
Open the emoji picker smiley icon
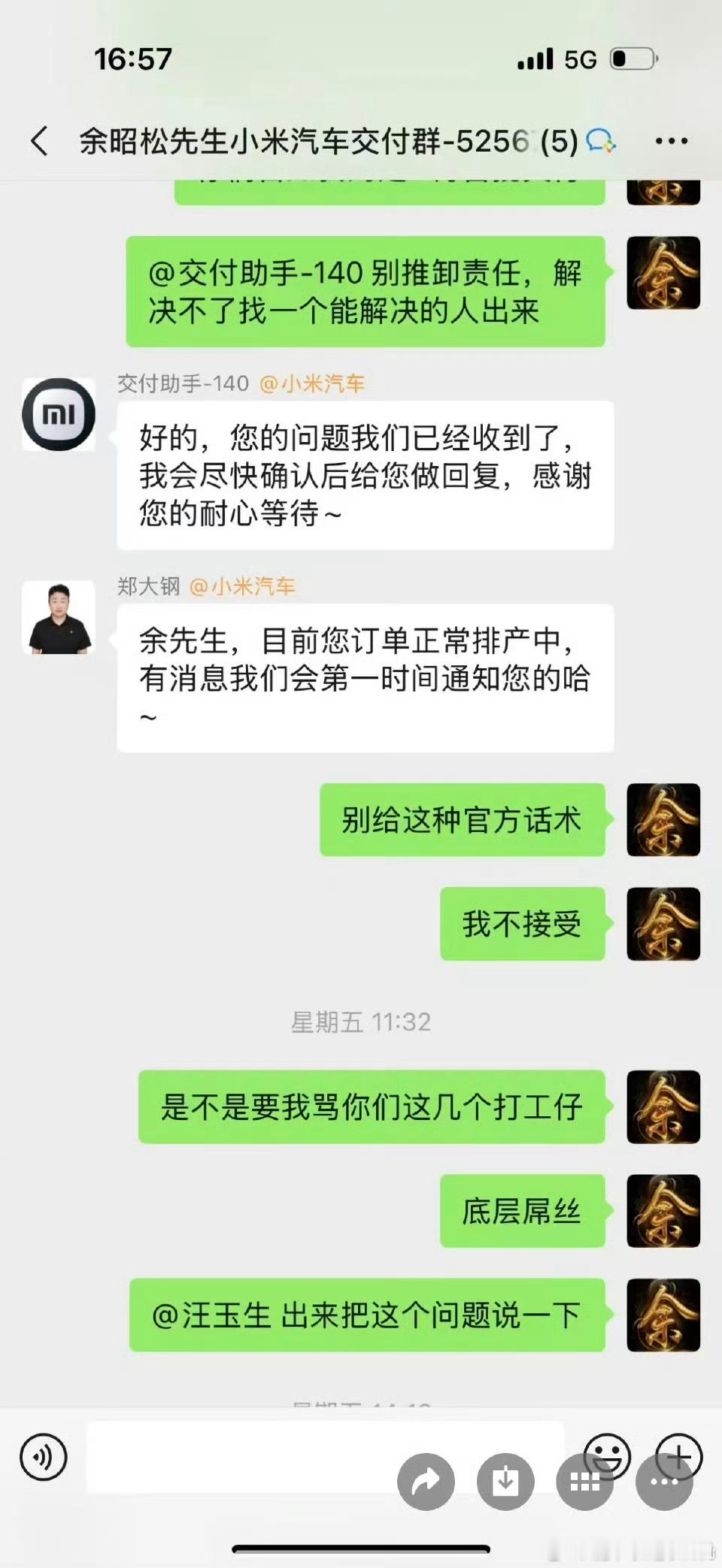pos(608,1457)
